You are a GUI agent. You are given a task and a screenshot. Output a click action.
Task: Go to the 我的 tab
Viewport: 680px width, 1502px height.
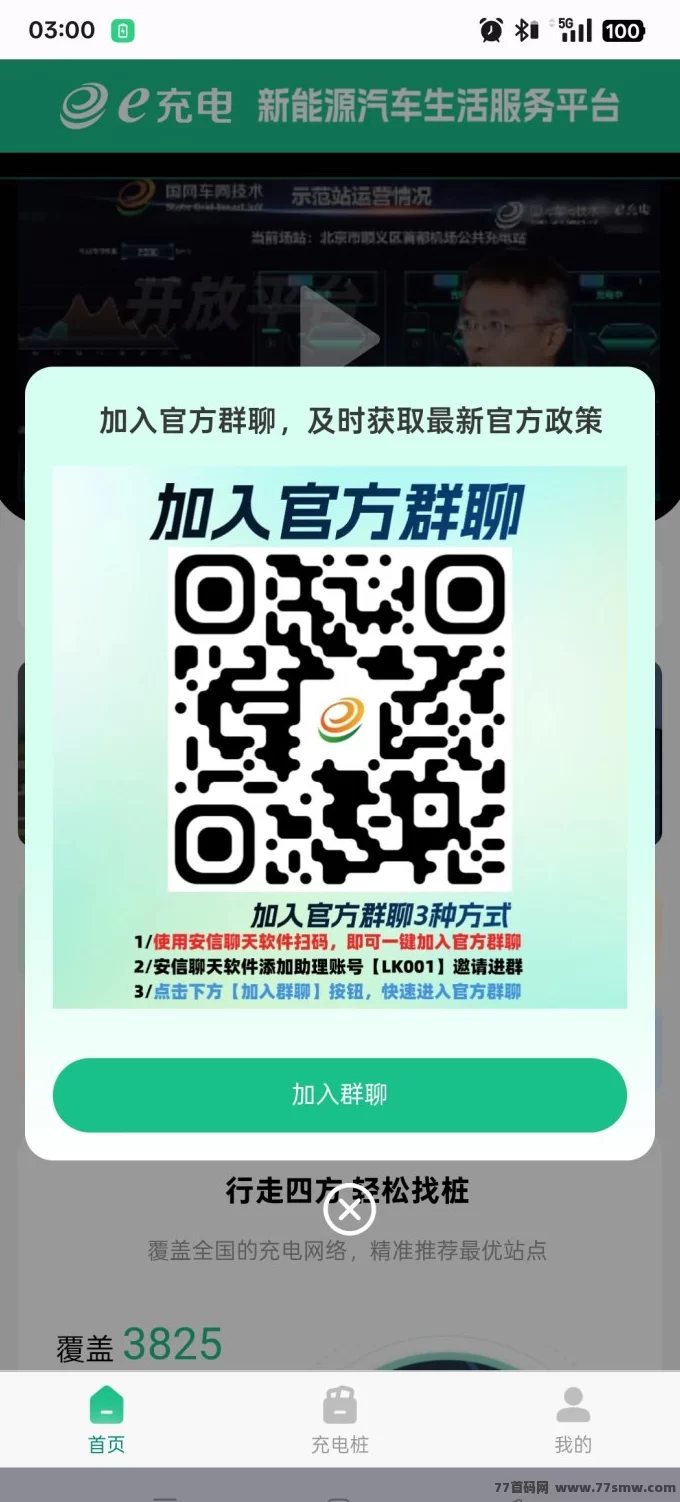pyautogui.click(x=573, y=1420)
